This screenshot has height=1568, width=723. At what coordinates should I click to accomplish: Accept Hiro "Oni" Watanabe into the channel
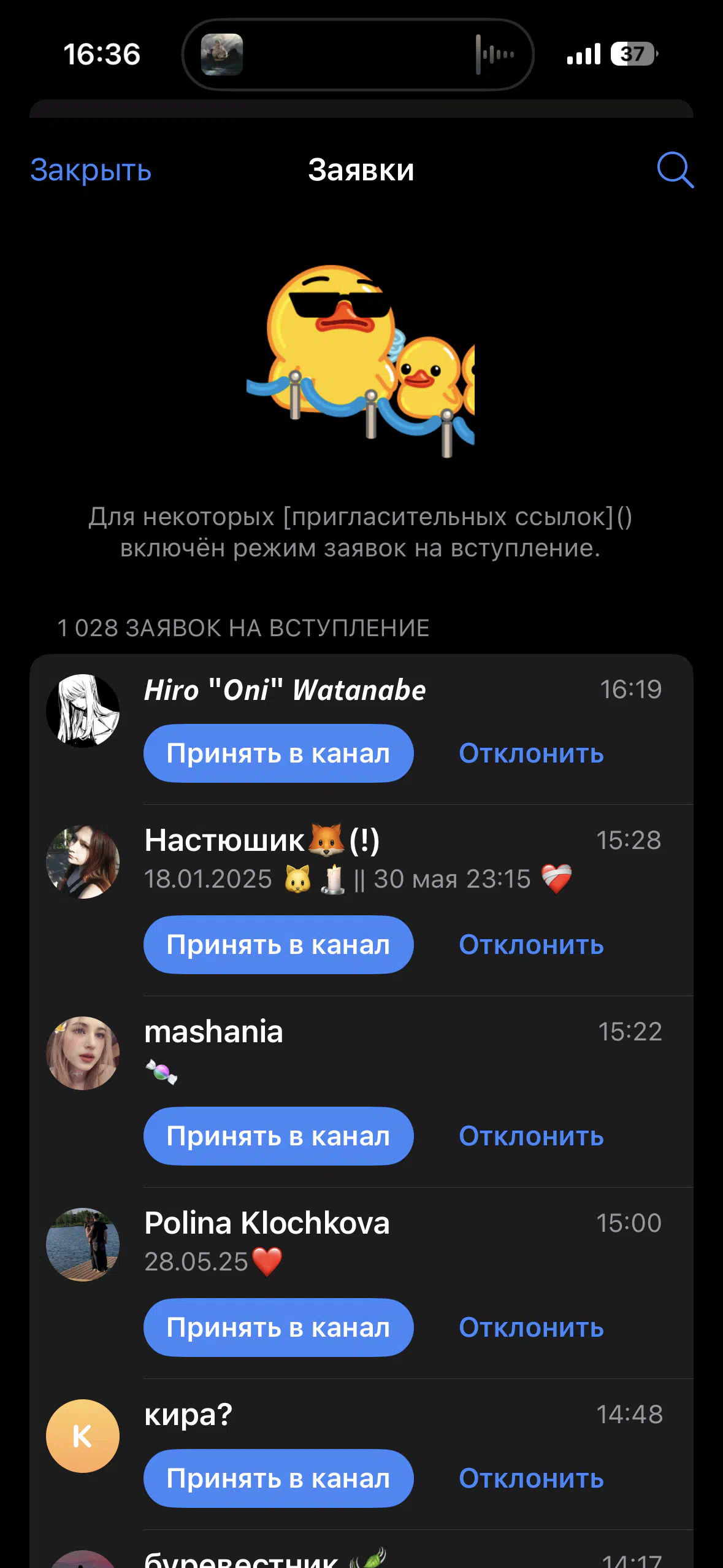(x=278, y=753)
